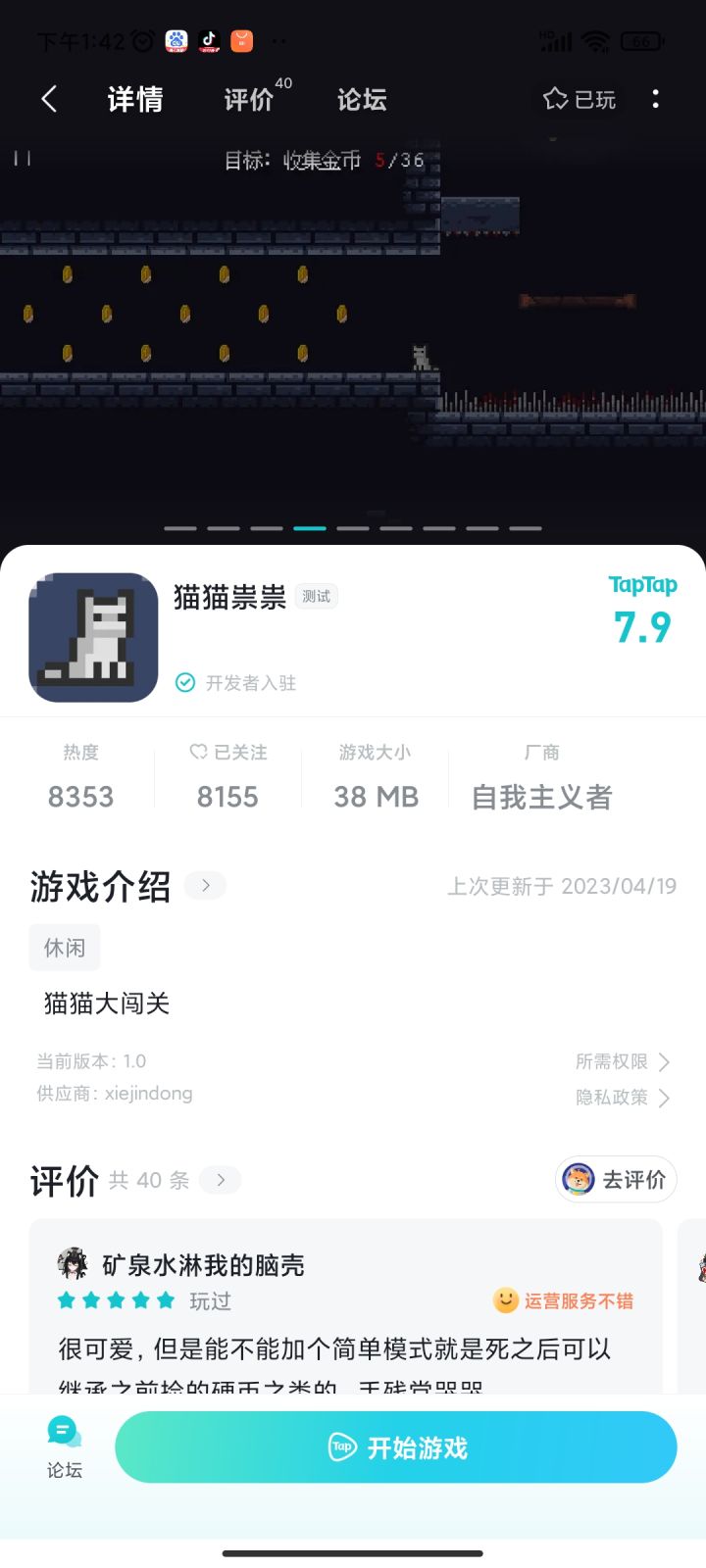Toggle the 已玩 played status
Screen dimensions: 706x1568
coord(579,99)
